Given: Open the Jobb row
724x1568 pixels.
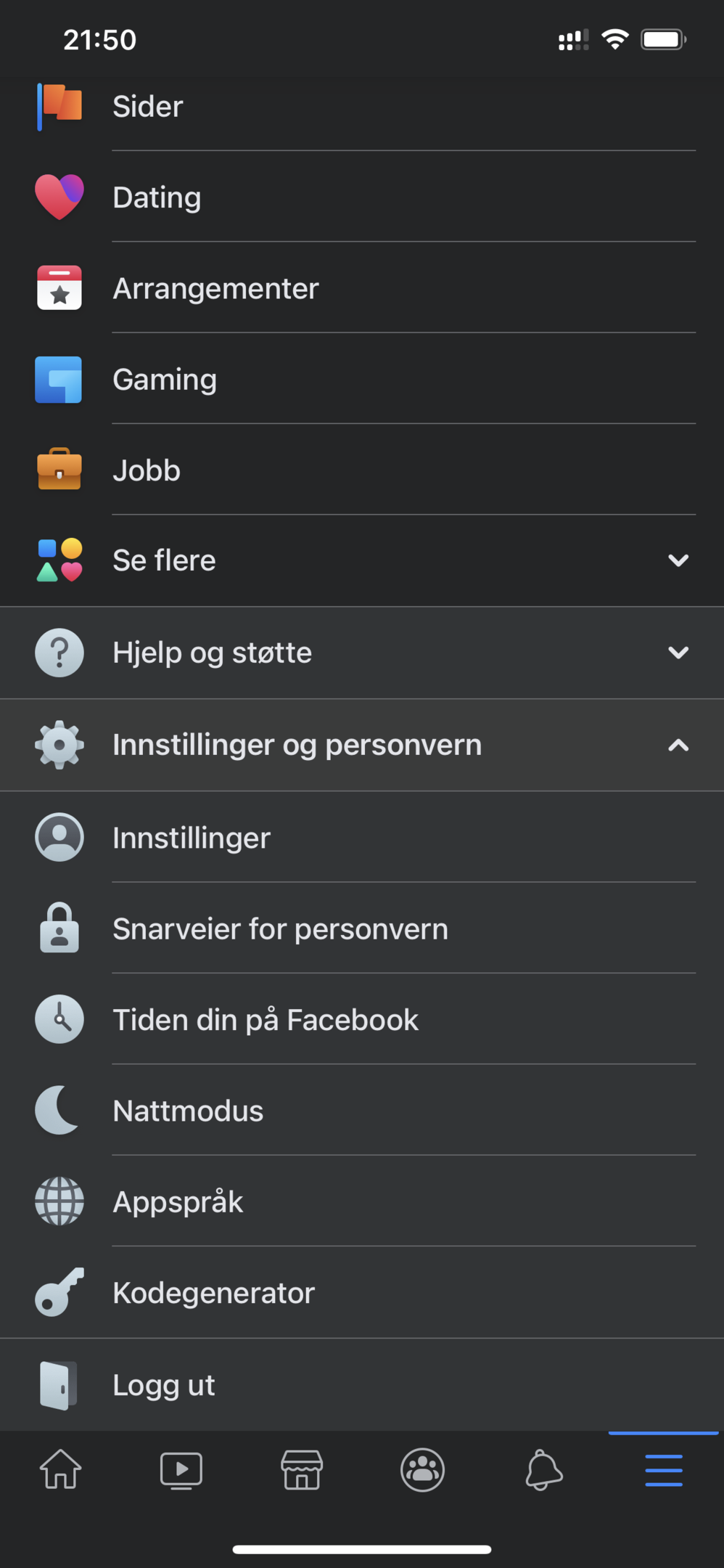Looking at the screenshot, I should click(362, 470).
